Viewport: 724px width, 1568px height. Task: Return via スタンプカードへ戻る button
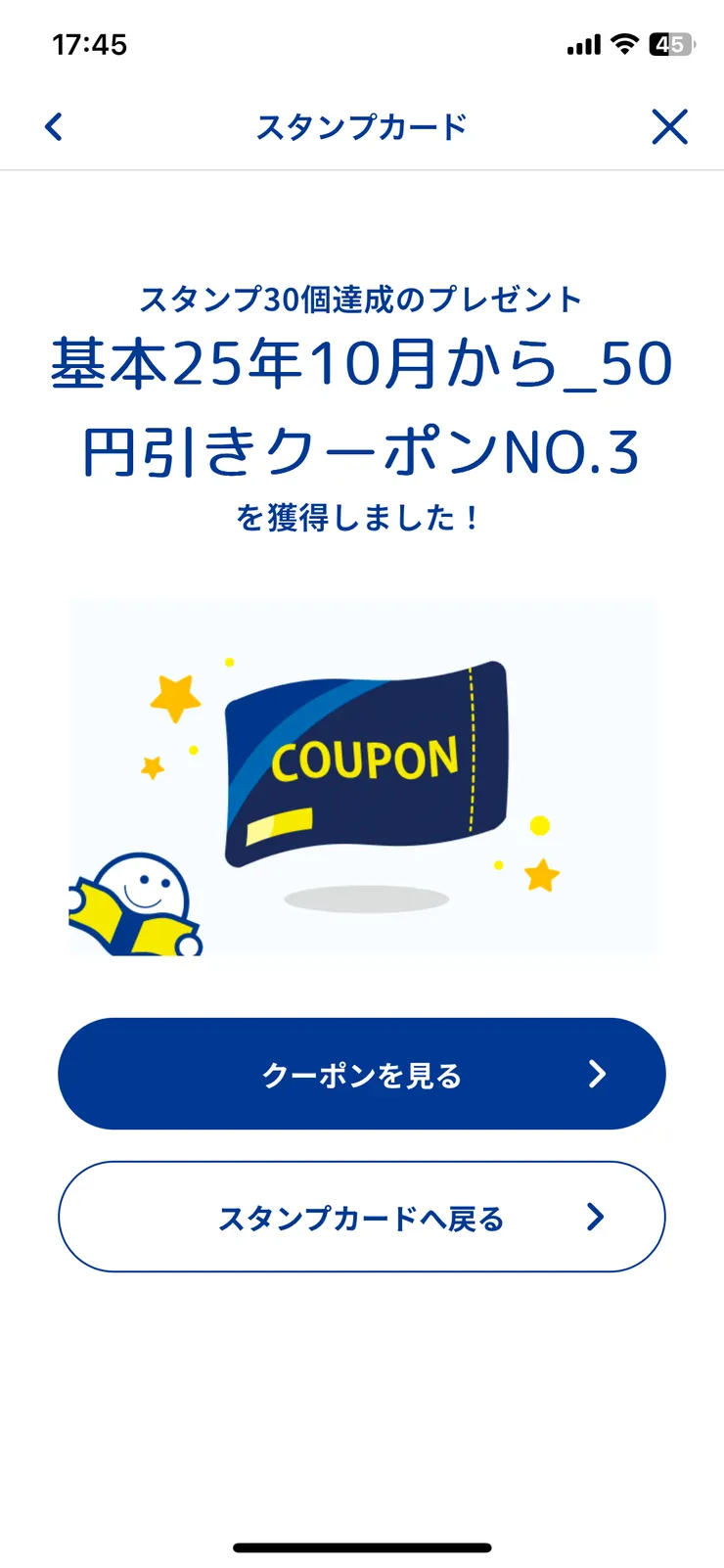361,1217
